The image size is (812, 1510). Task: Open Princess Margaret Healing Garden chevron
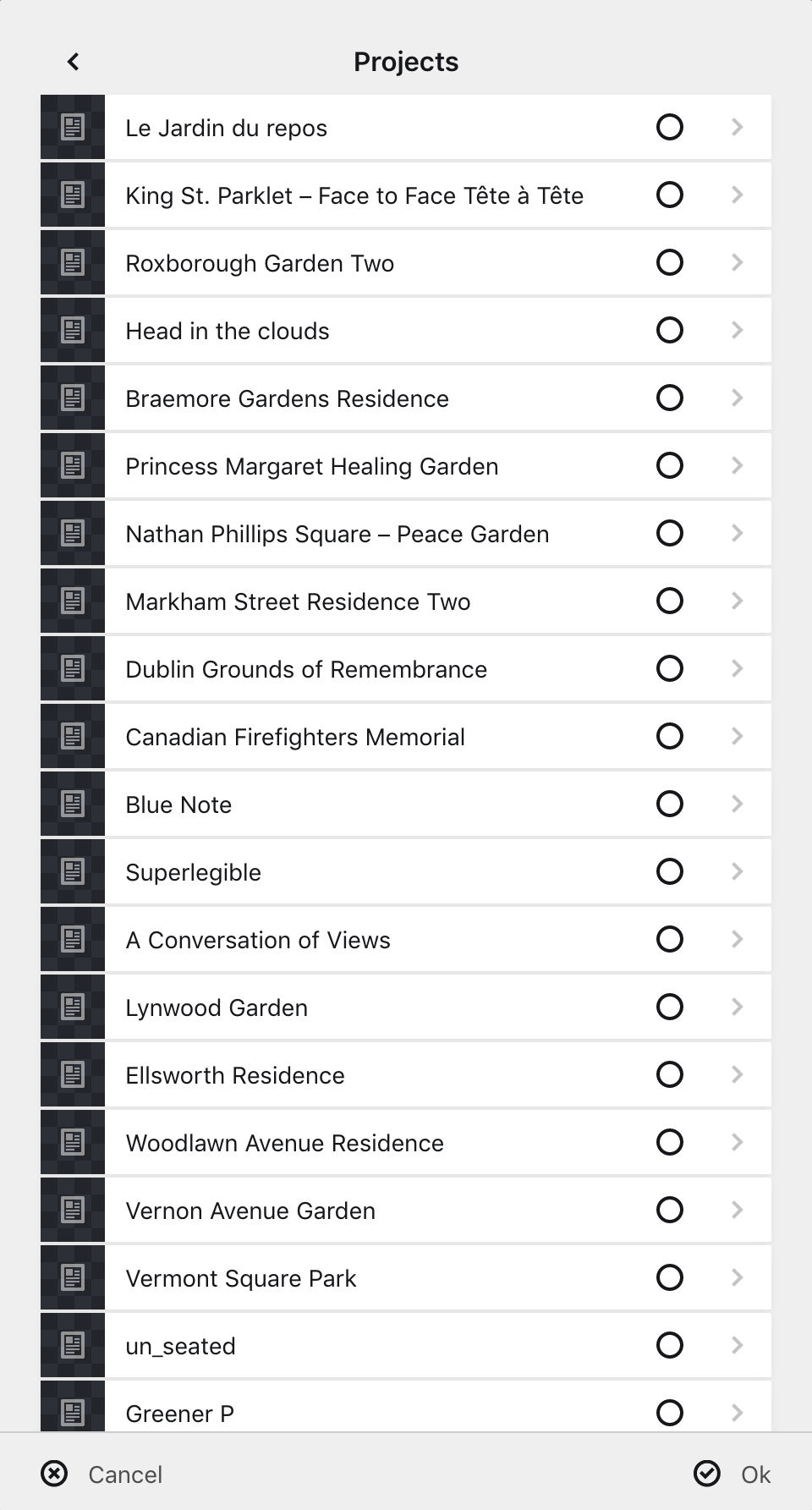pyautogui.click(x=737, y=466)
